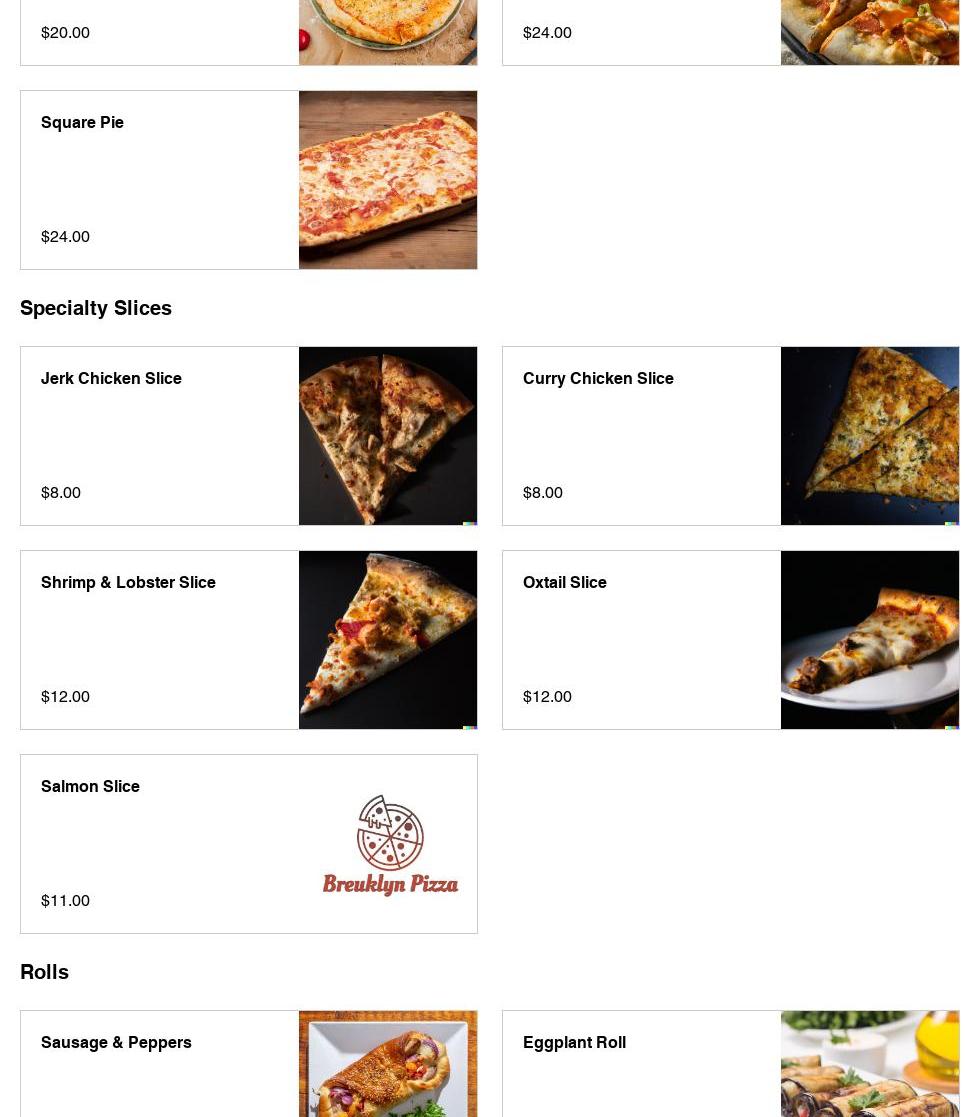View the Oxtail Slice item
This screenshot has width=965, height=1117.
click(730, 640)
